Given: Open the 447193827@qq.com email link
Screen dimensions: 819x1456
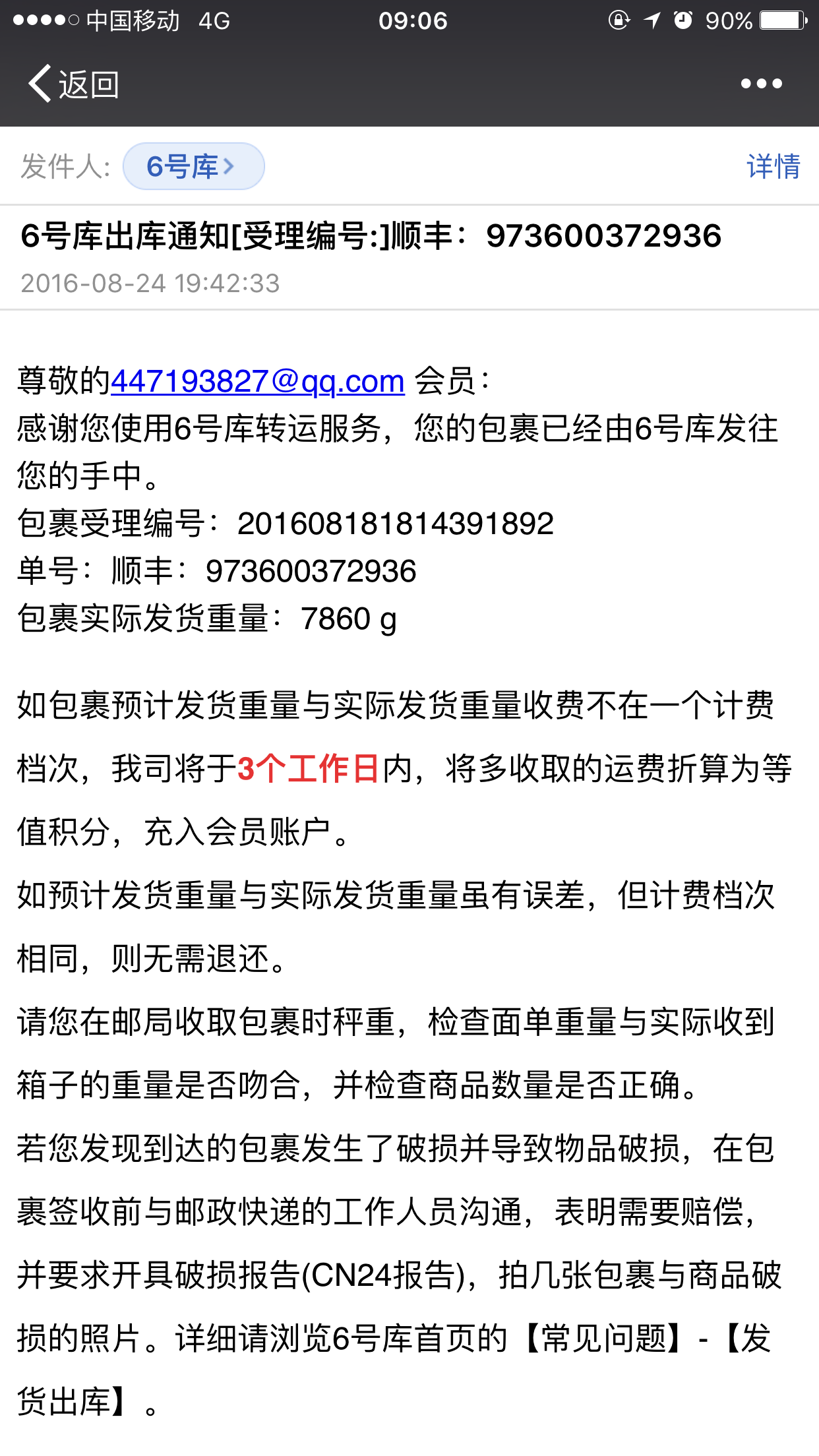Looking at the screenshot, I should coord(258,381).
